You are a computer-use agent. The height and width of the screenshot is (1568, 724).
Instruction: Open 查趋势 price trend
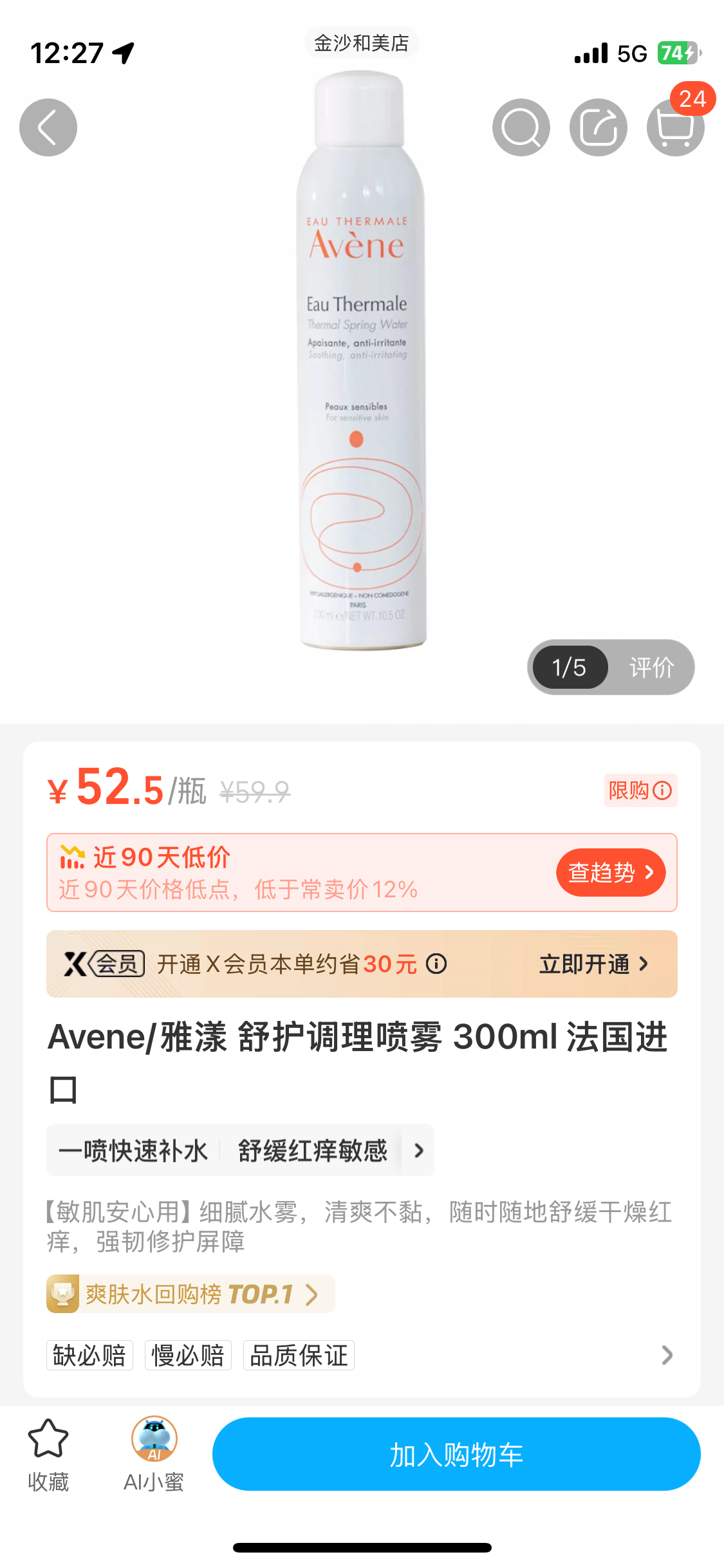point(611,872)
